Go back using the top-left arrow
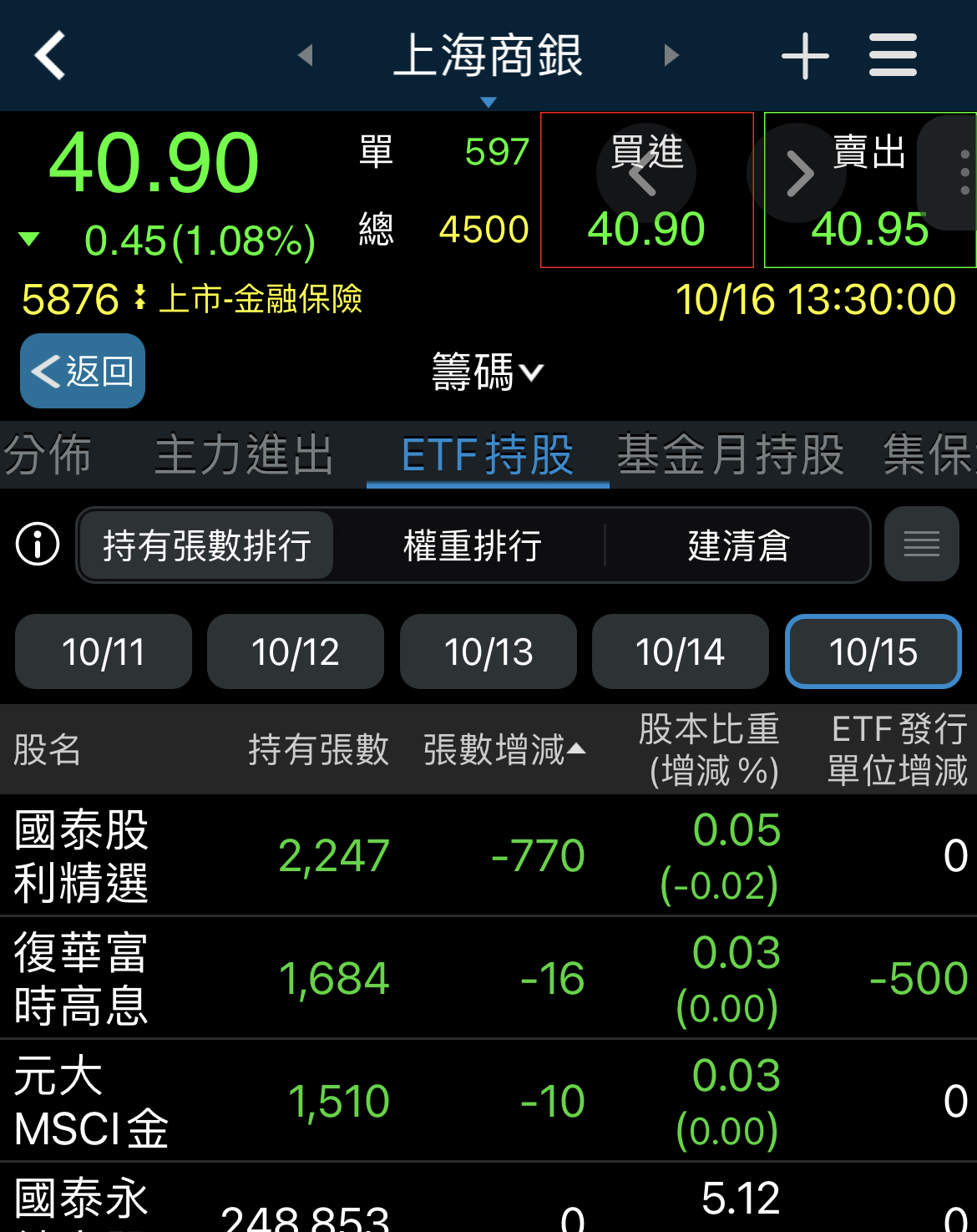The image size is (977, 1232). (50, 56)
